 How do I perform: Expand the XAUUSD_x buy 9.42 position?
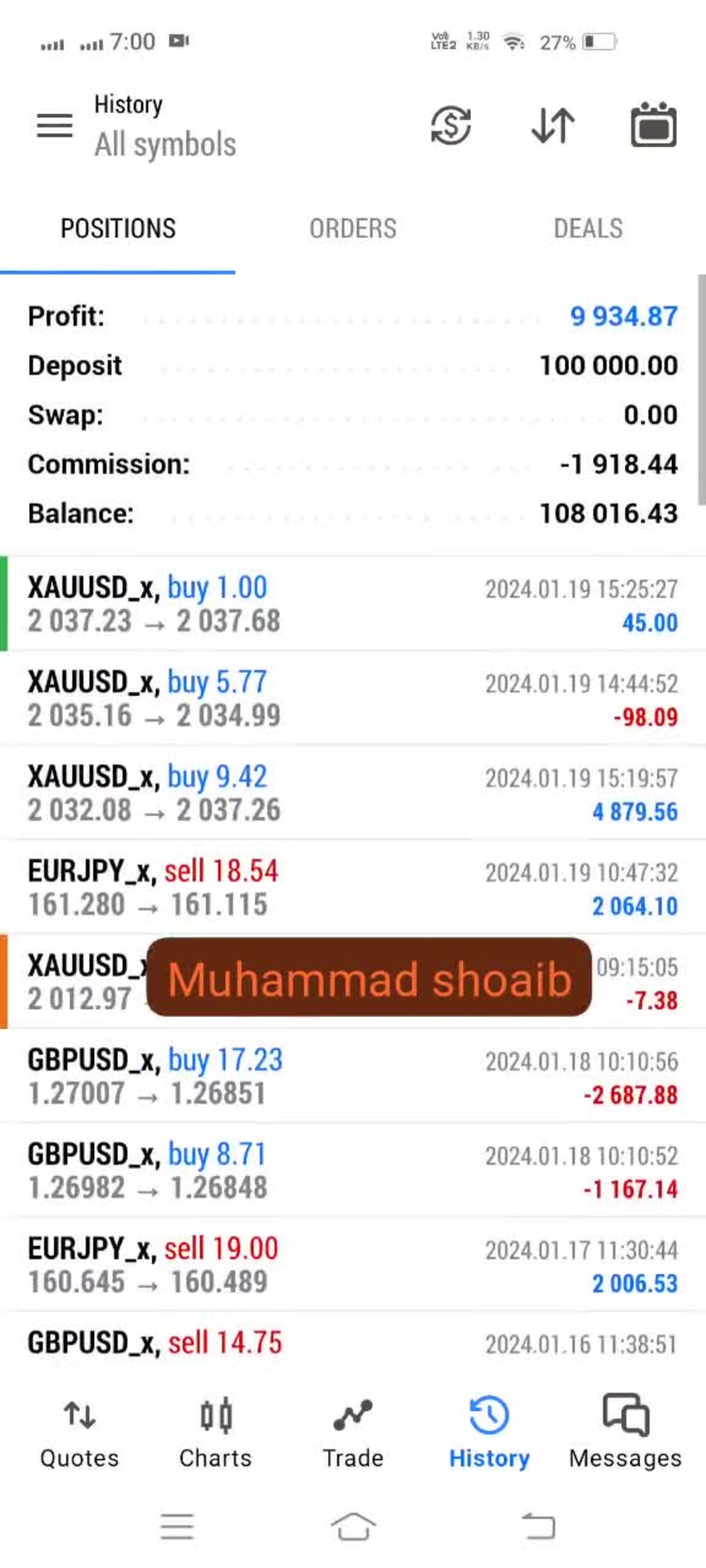[x=353, y=793]
